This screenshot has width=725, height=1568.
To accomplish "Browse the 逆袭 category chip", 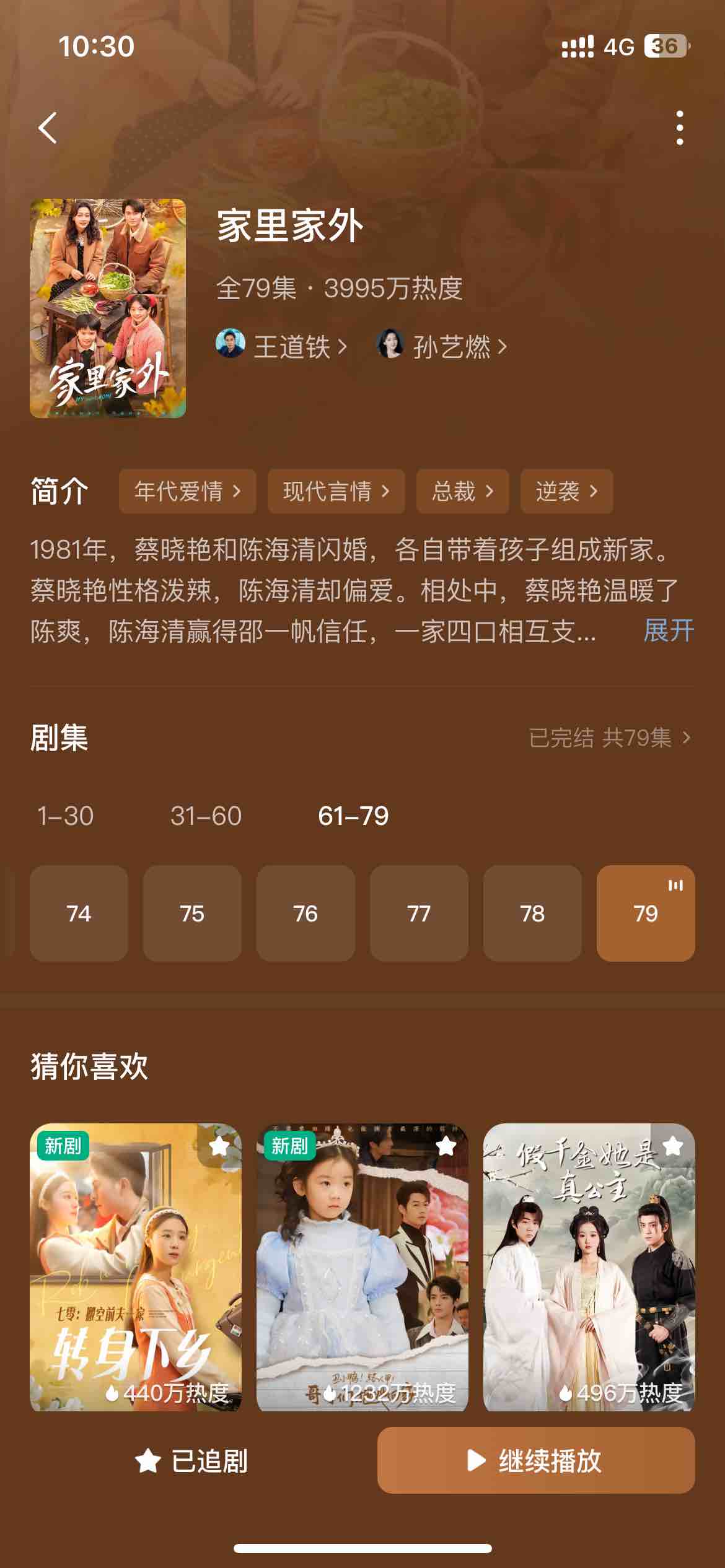I will [566, 492].
